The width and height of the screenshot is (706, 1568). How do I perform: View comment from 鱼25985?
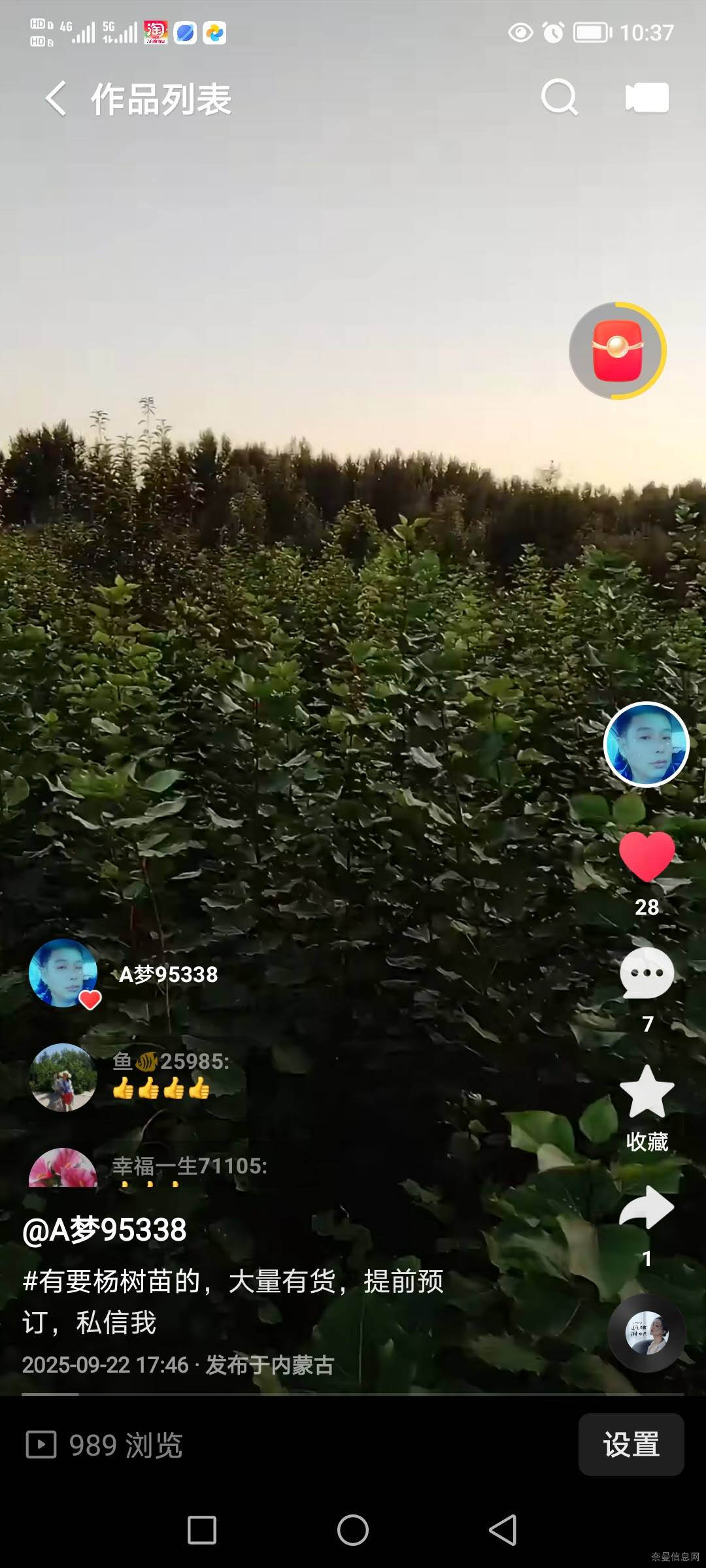click(x=170, y=1075)
